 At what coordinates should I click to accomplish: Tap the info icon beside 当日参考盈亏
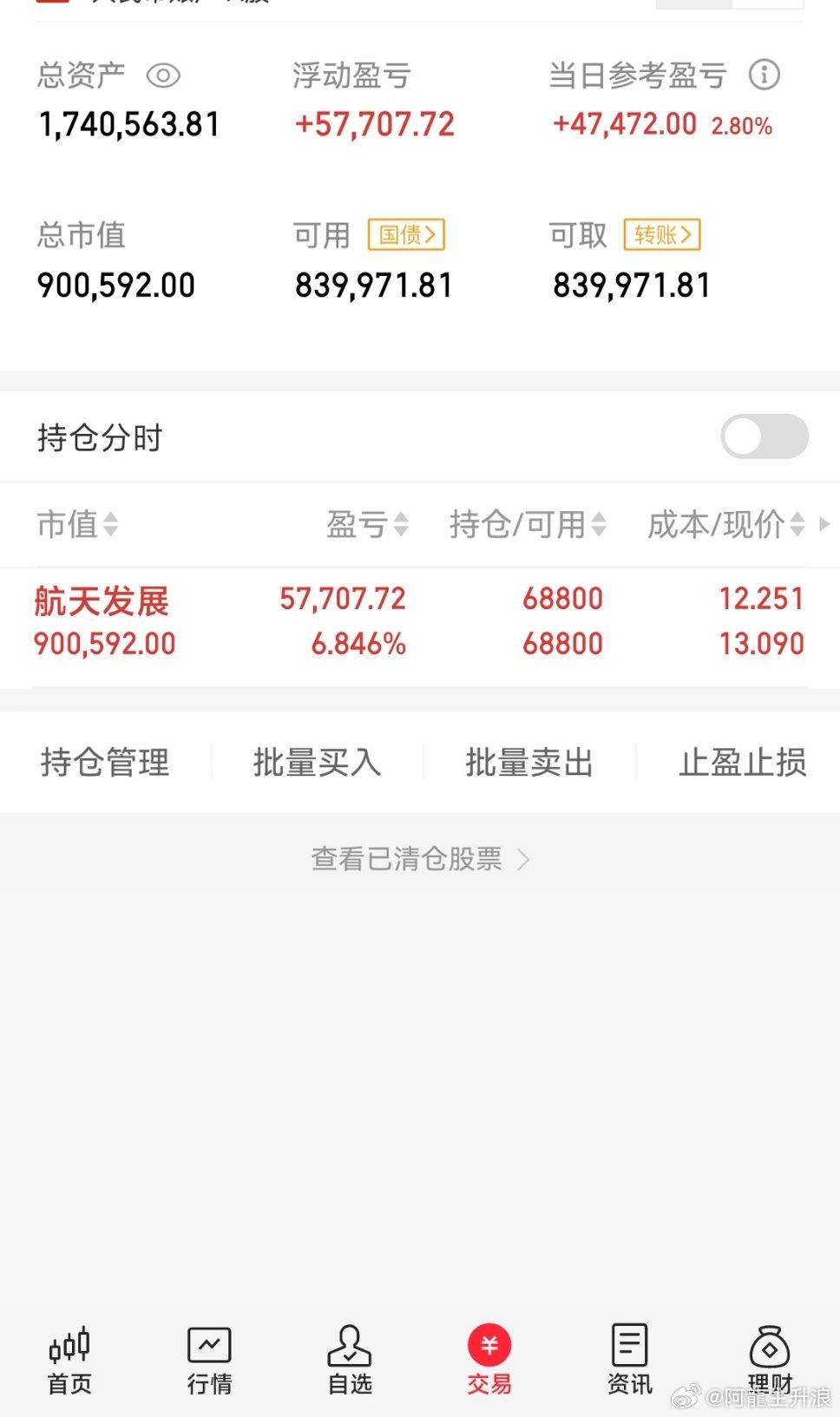point(765,75)
